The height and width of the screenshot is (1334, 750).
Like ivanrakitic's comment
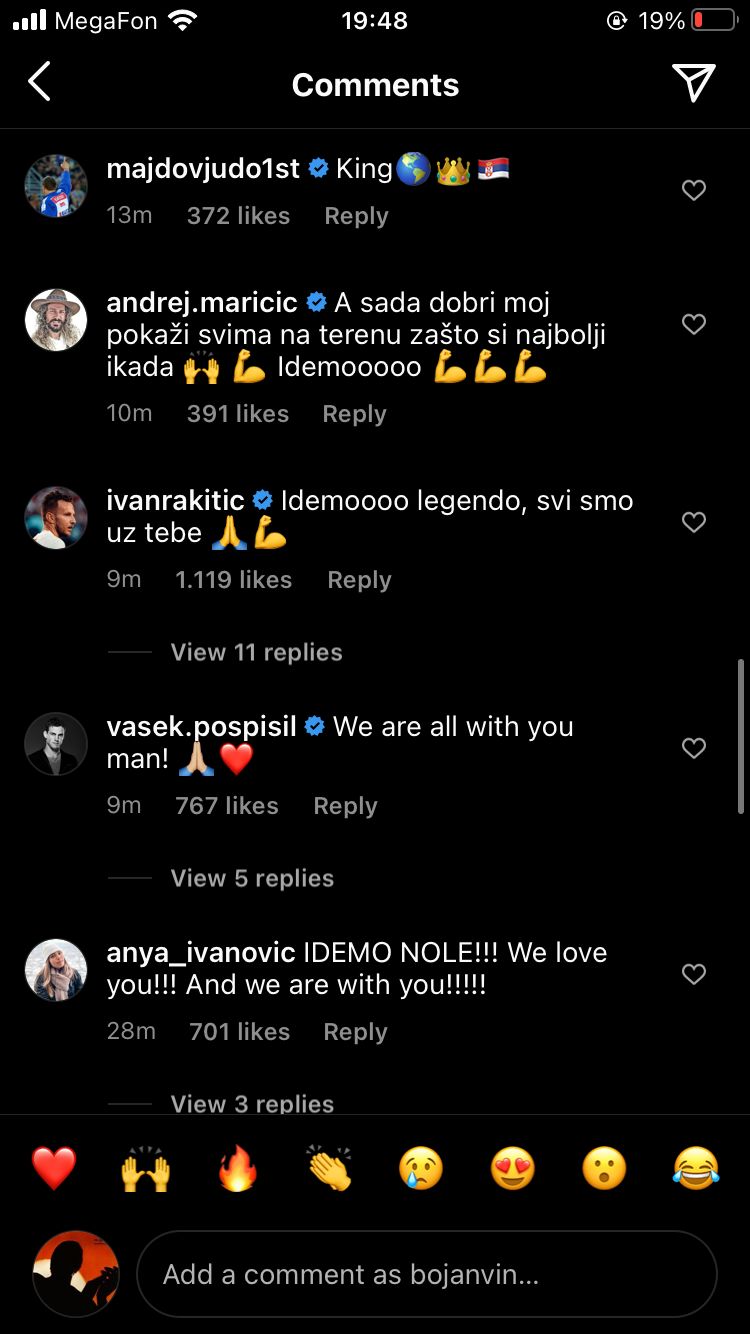(x=693, y=522)
